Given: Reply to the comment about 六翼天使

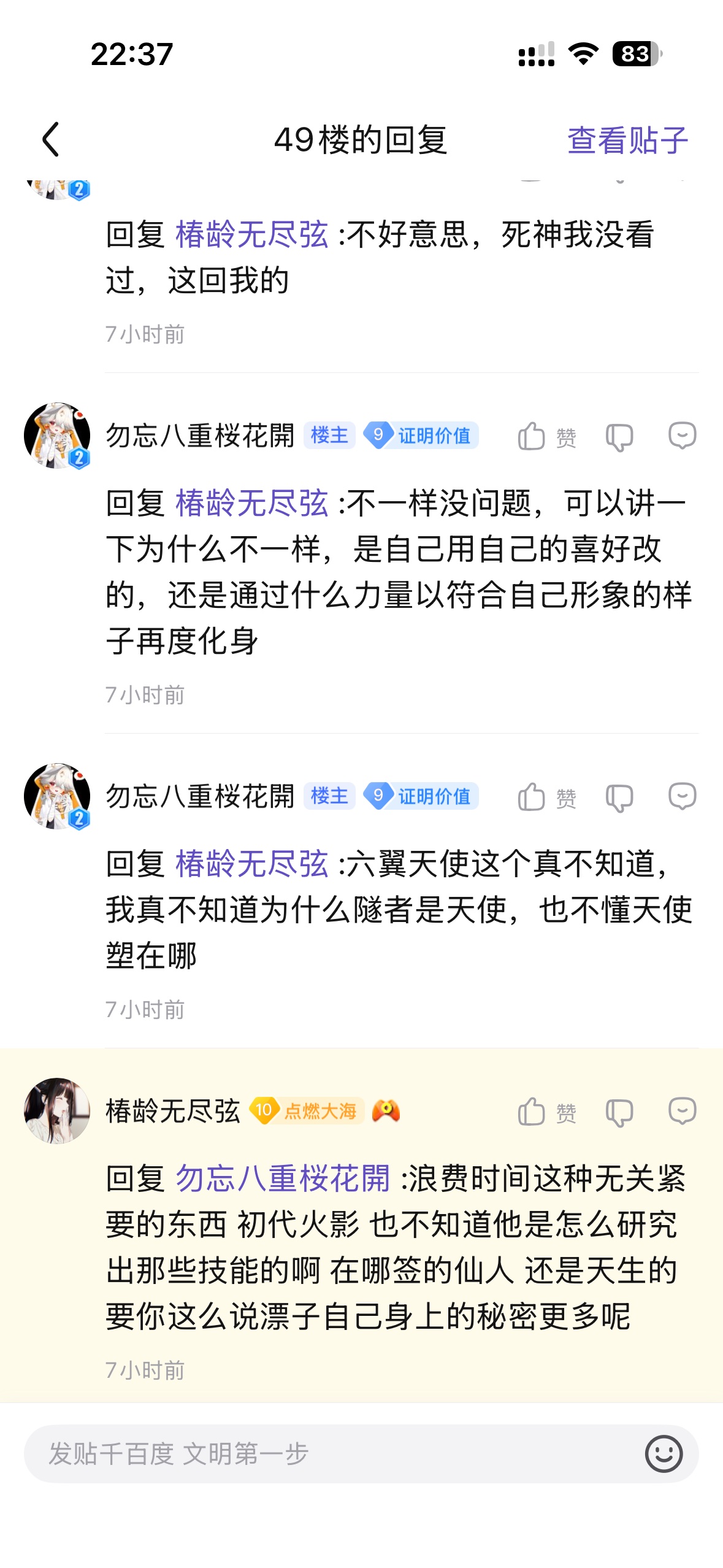Looking at the screenshot, I should (x=681, y=797).
